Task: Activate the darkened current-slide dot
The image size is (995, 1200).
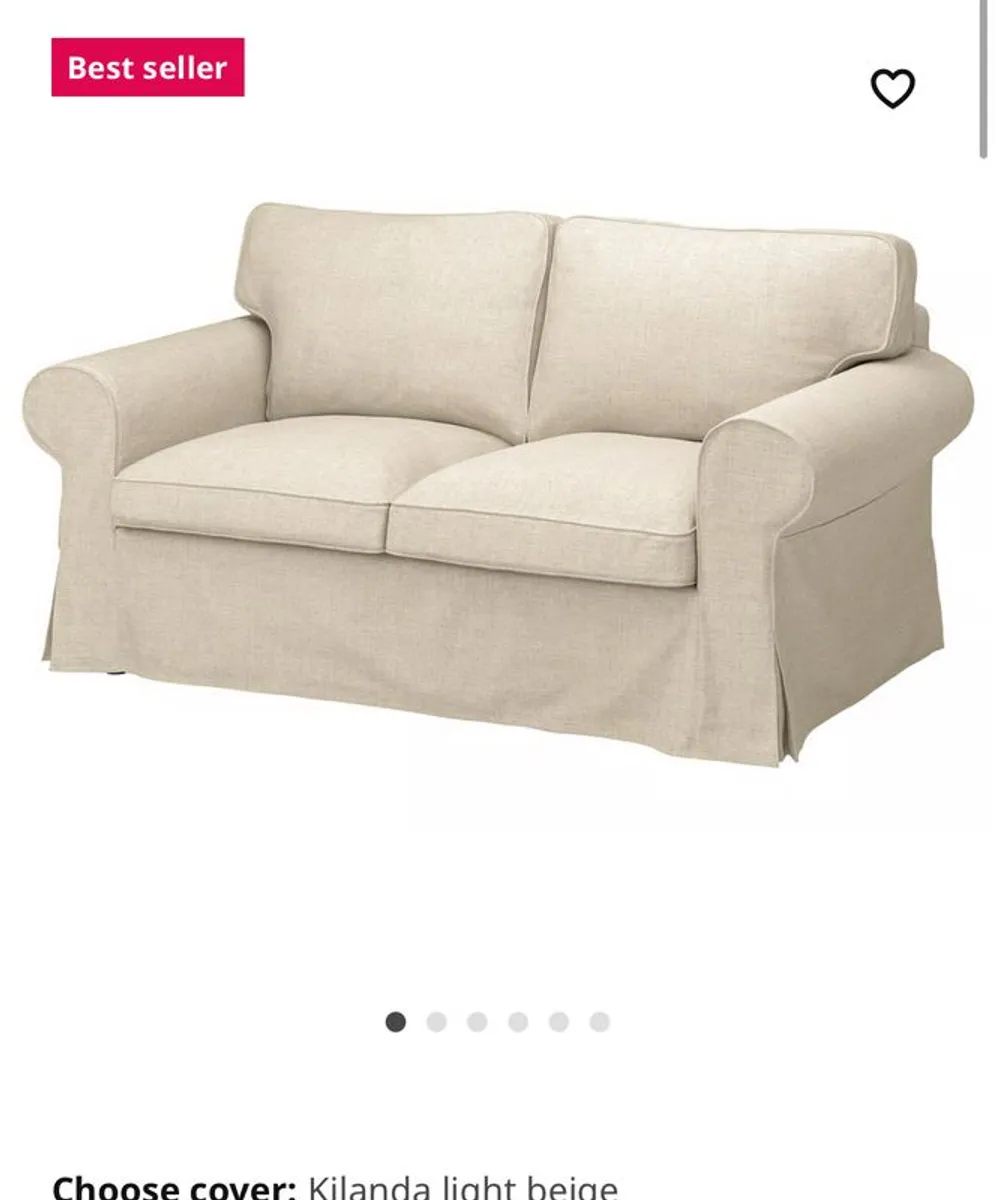Action: point(398,1020)
